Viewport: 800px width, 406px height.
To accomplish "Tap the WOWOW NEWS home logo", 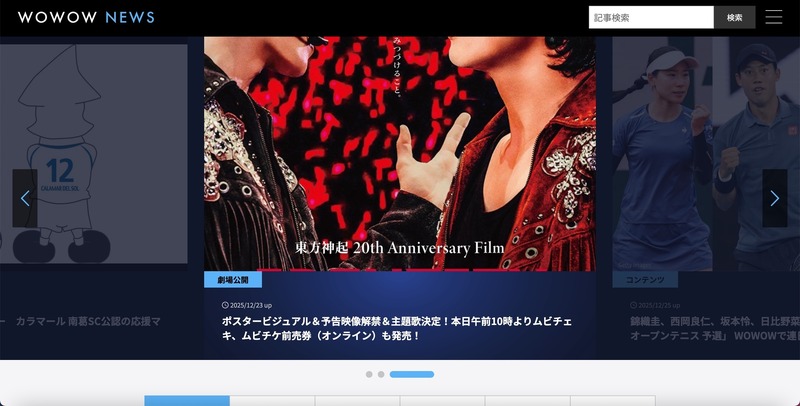I will pyautogui.click(x=87, y=17).
